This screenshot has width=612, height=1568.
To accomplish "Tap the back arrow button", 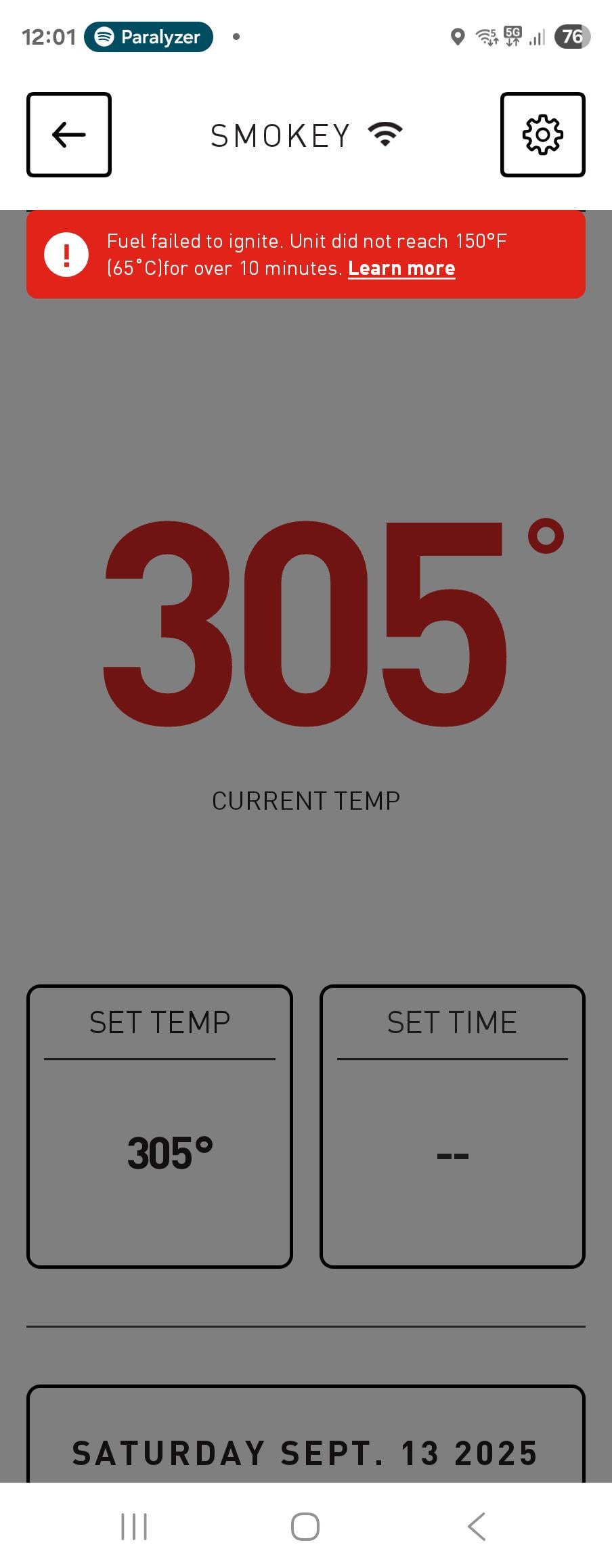I will click(69, 135).
